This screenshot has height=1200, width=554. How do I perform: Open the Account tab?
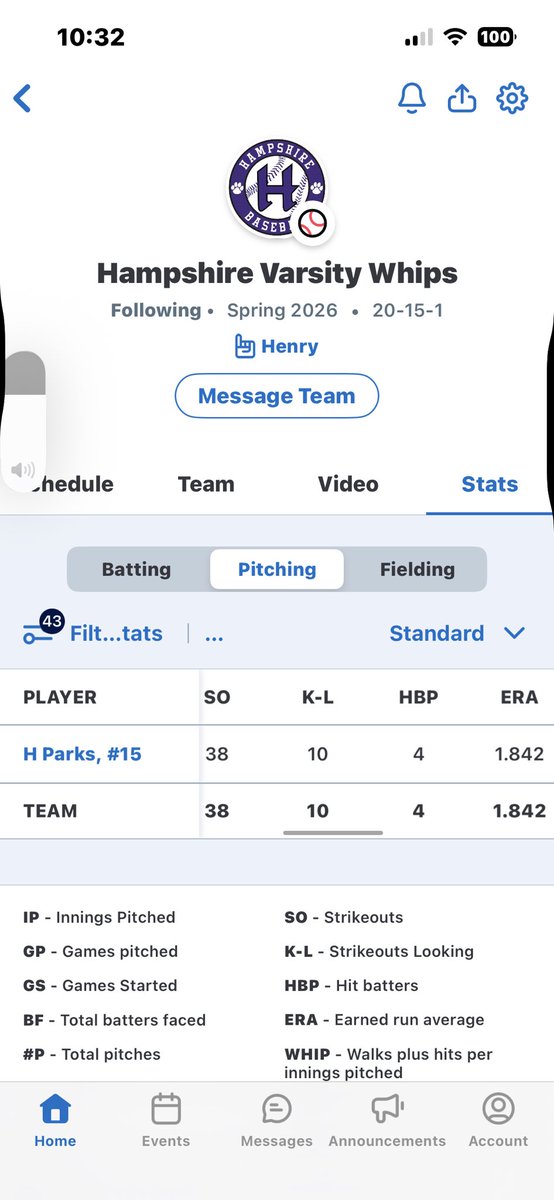click(x=498, y=1120)
